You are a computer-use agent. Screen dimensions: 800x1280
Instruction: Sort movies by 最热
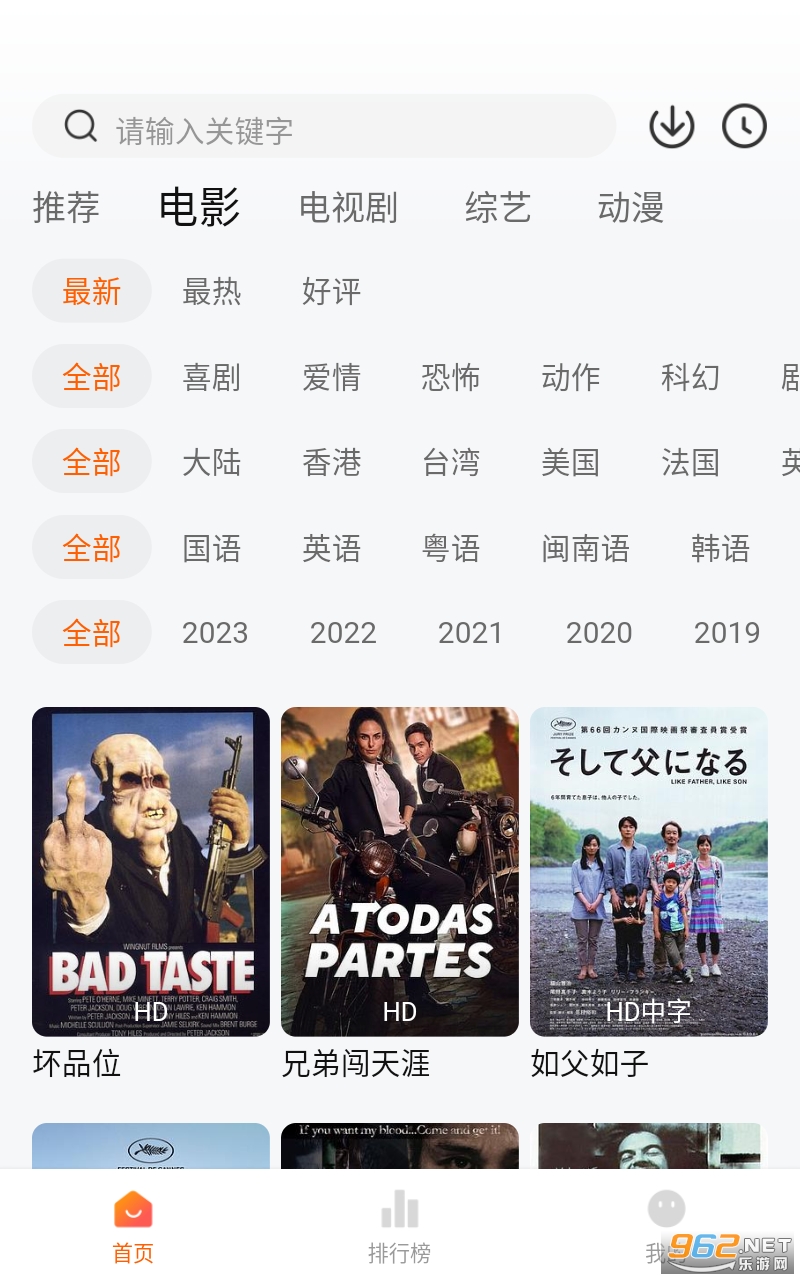(x=211, y=292)
